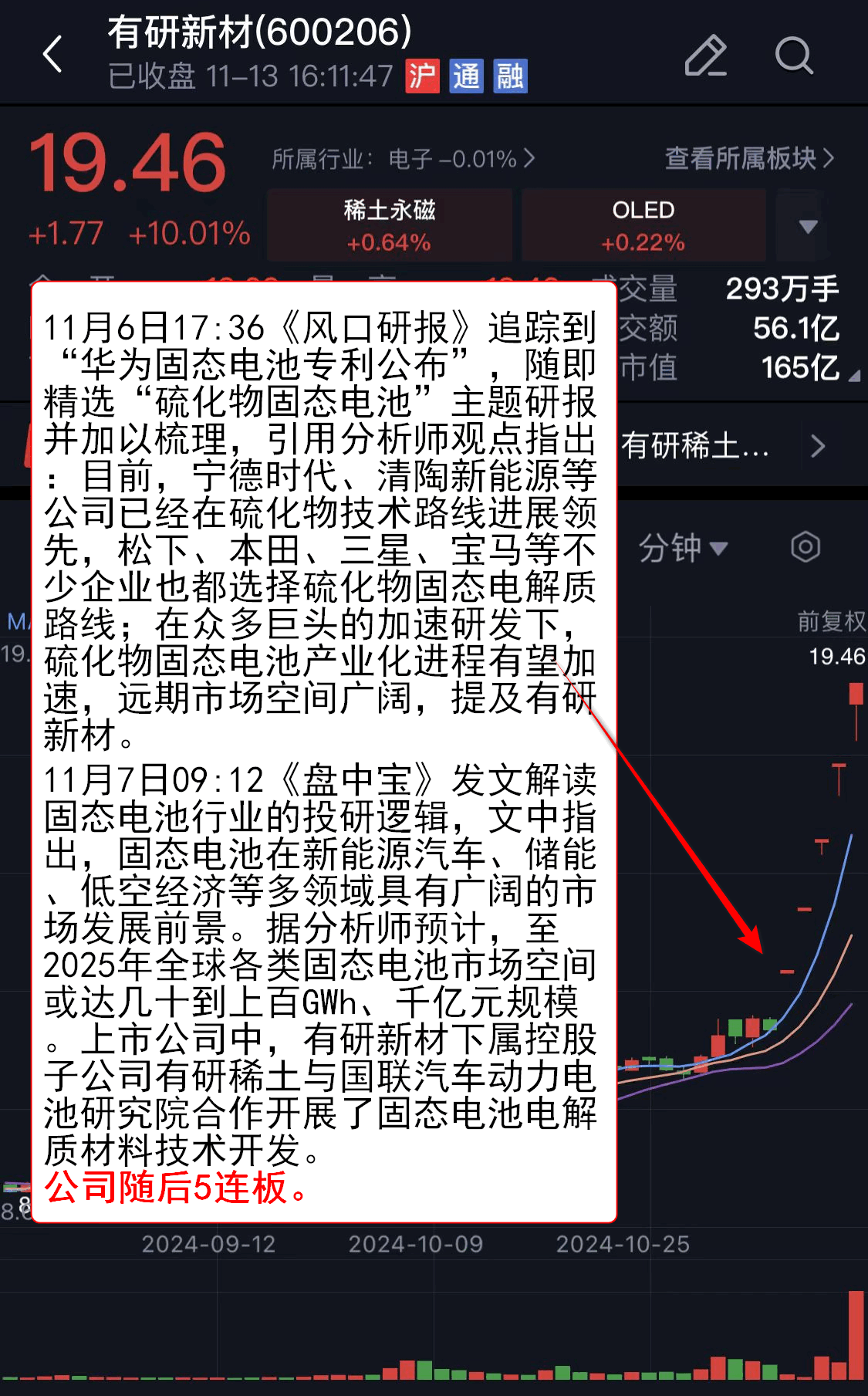View 查看所属板块 sector list
Screen dimensions: 868x1396
pyautogui.click(x=748, y=158)
